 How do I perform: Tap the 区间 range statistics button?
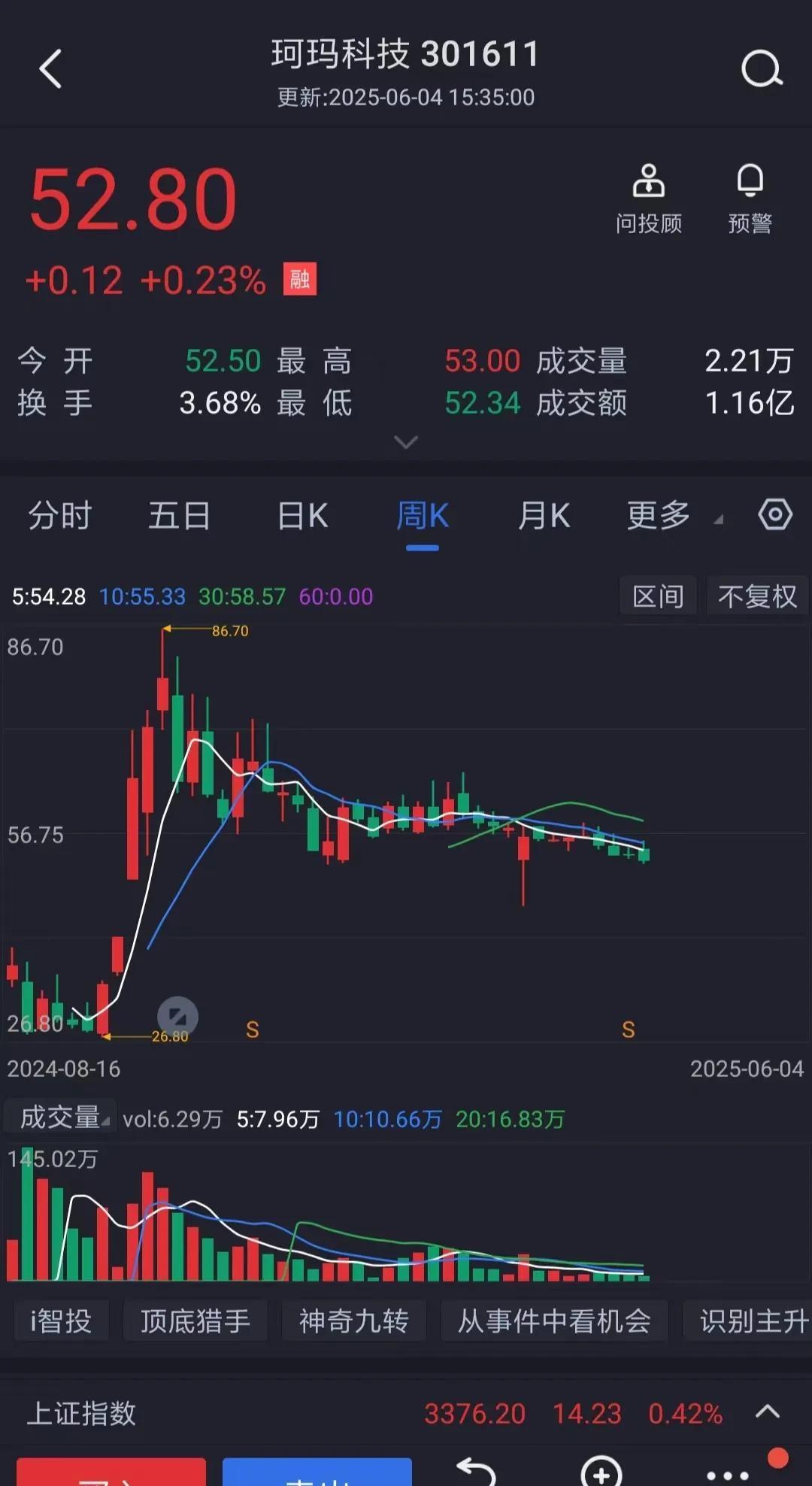pos(658,596)
